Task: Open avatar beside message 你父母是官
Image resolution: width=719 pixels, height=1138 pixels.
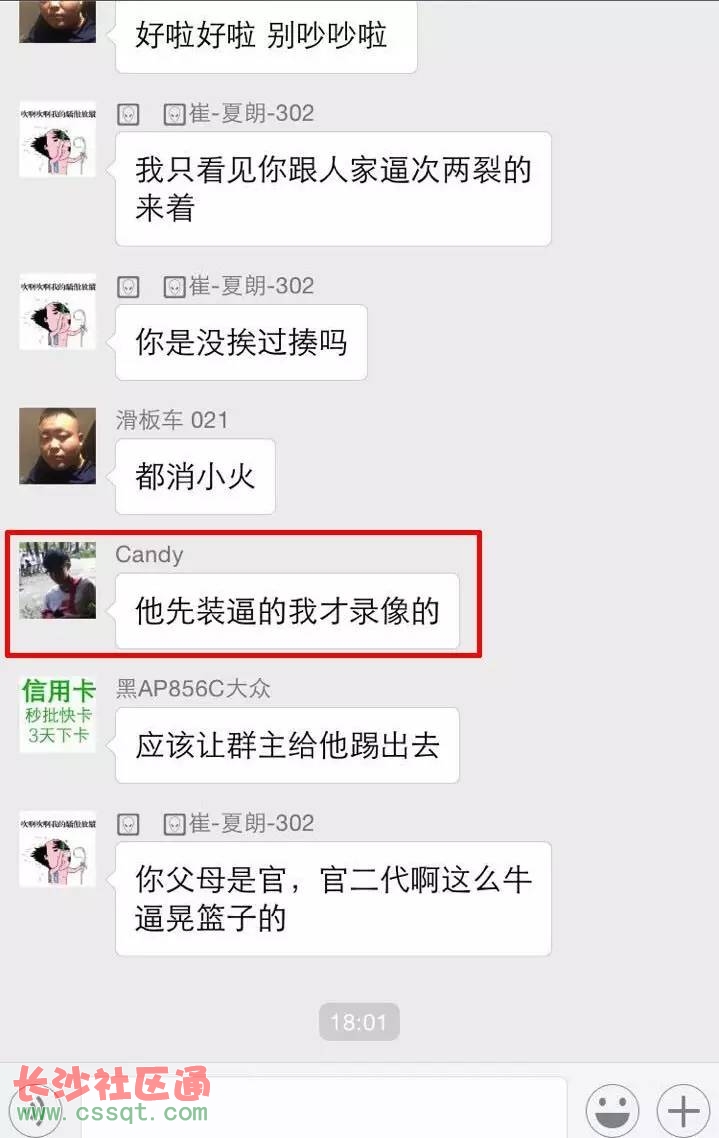Action: (x=58, y=849)
